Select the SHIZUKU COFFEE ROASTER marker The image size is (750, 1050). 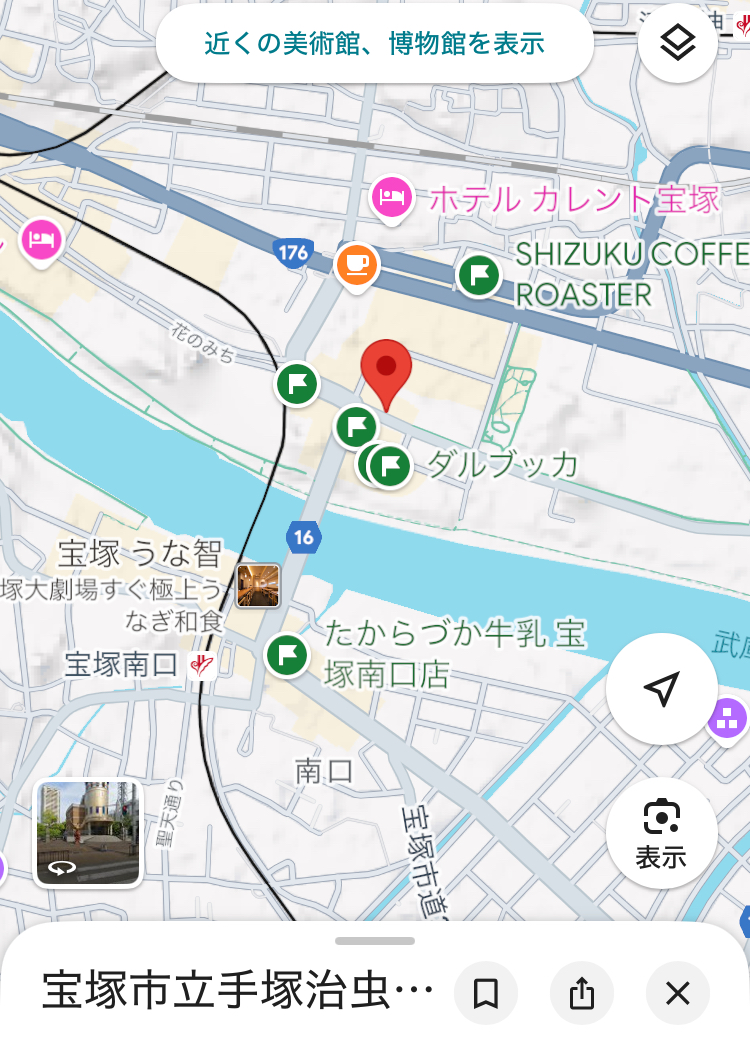tap(479, 274)
